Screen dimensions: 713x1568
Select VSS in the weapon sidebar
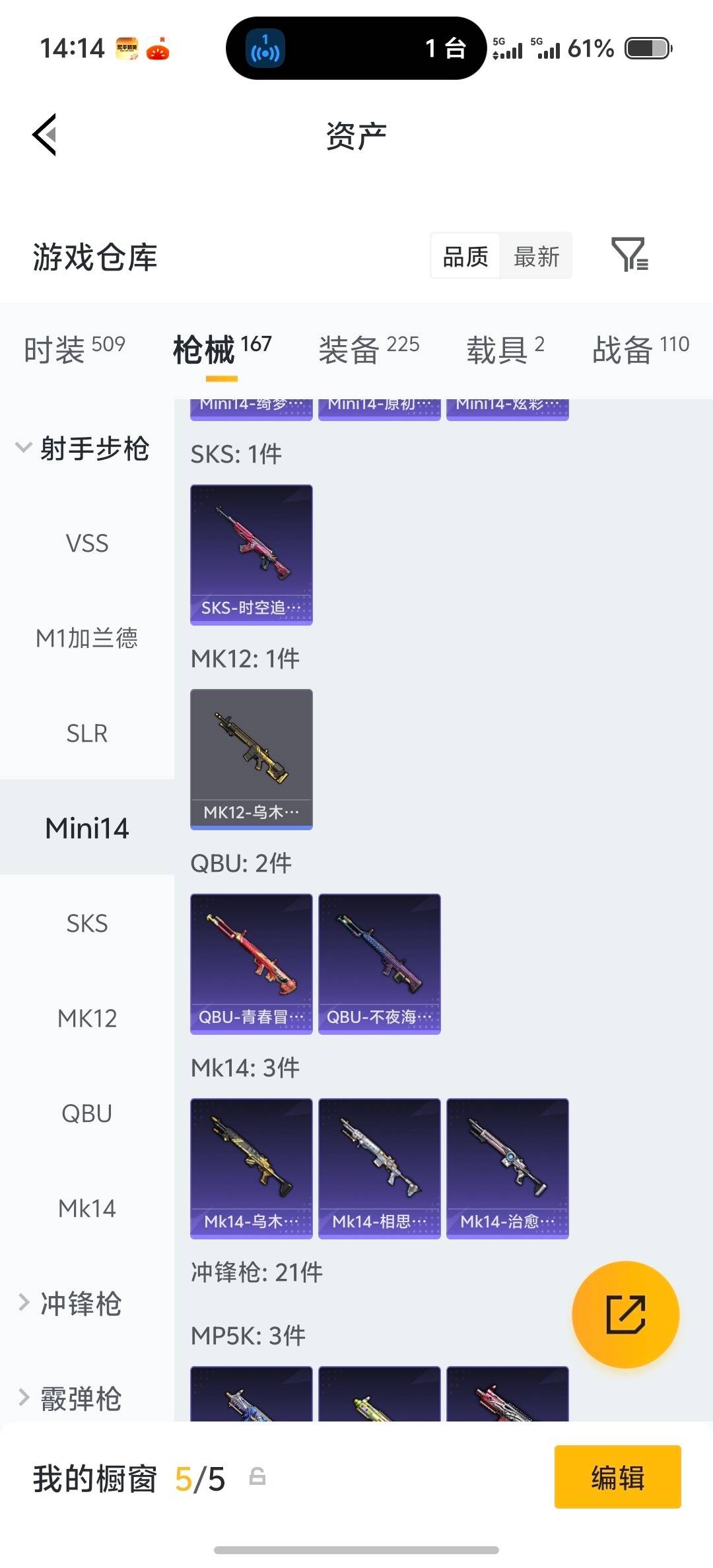(x=88, y=543)
